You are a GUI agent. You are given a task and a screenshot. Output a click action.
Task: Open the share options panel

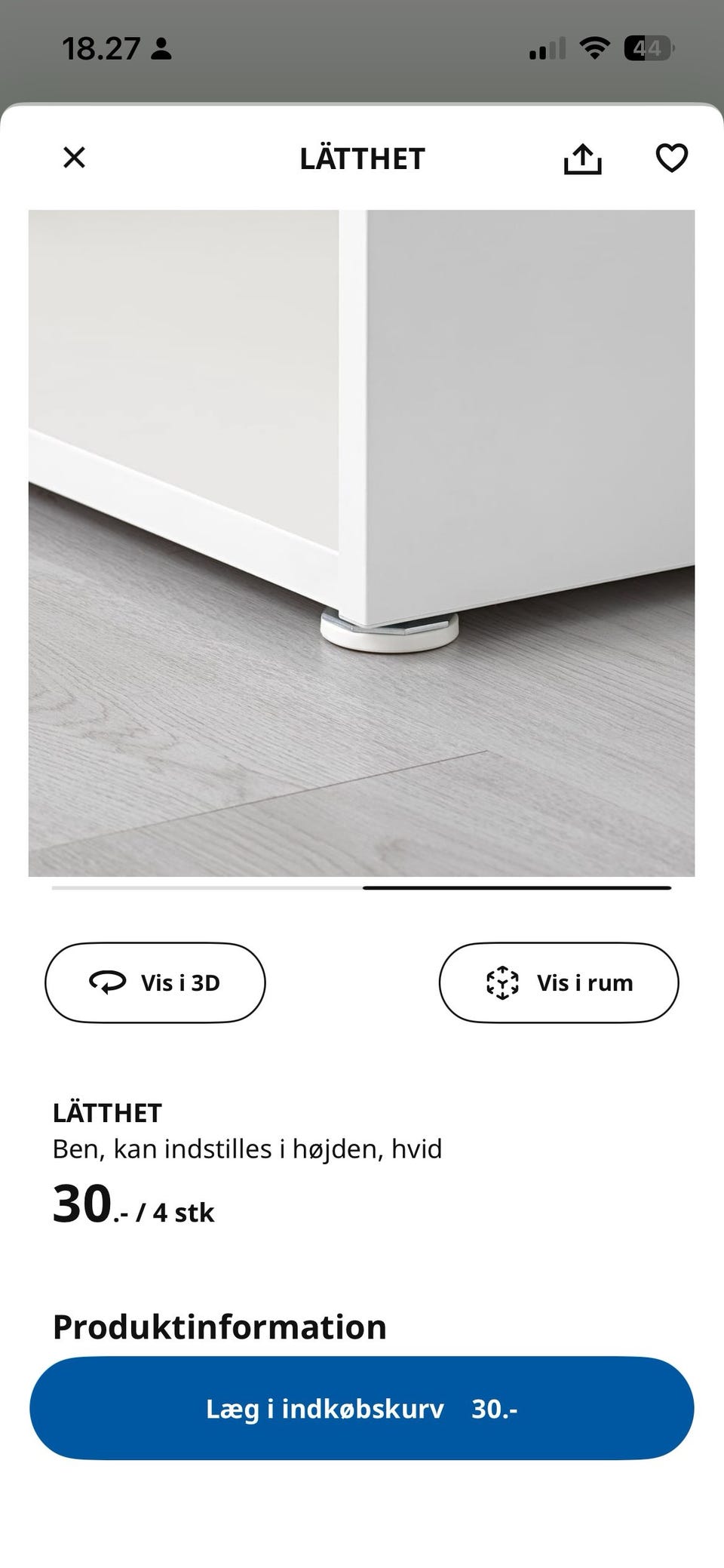click(x=584, y=158)
